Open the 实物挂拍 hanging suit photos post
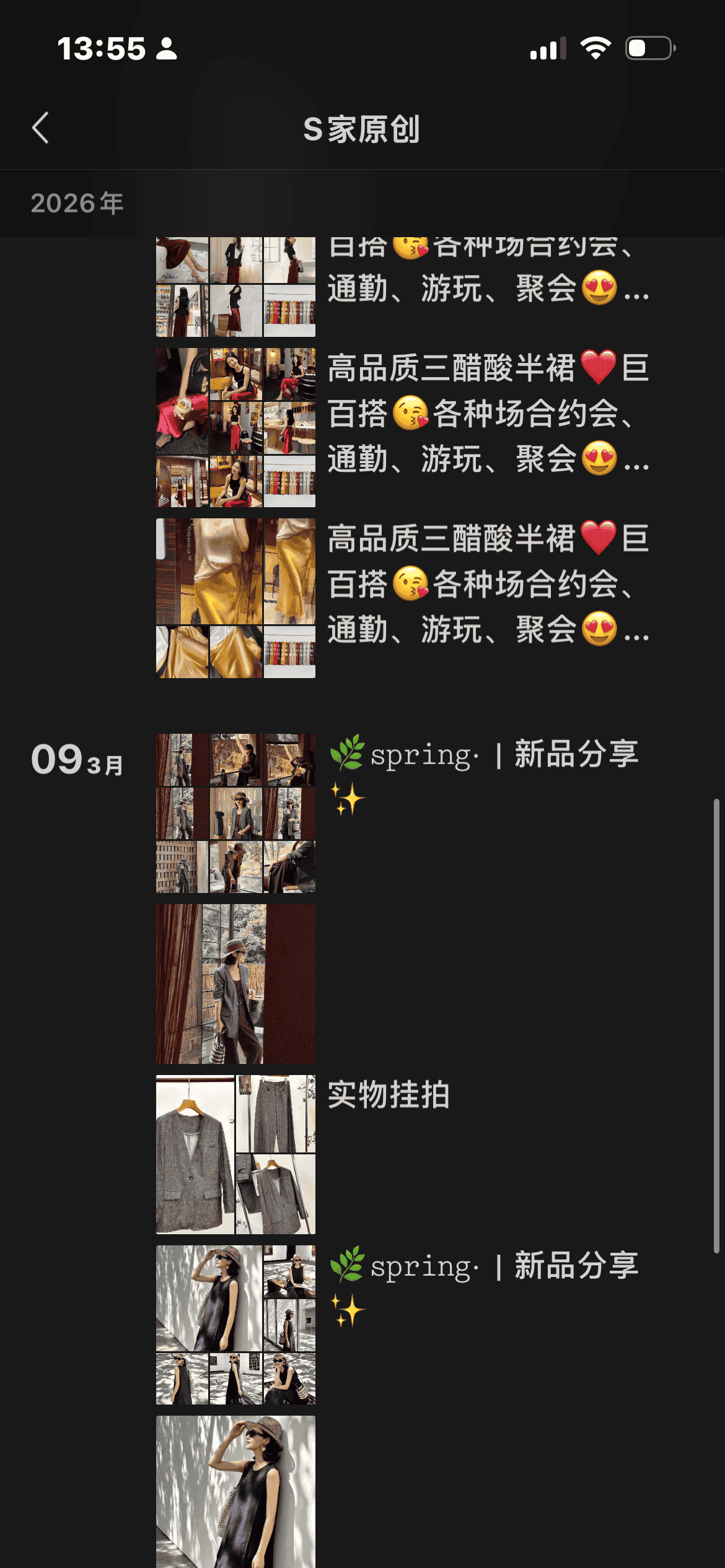 (235, 1154)
